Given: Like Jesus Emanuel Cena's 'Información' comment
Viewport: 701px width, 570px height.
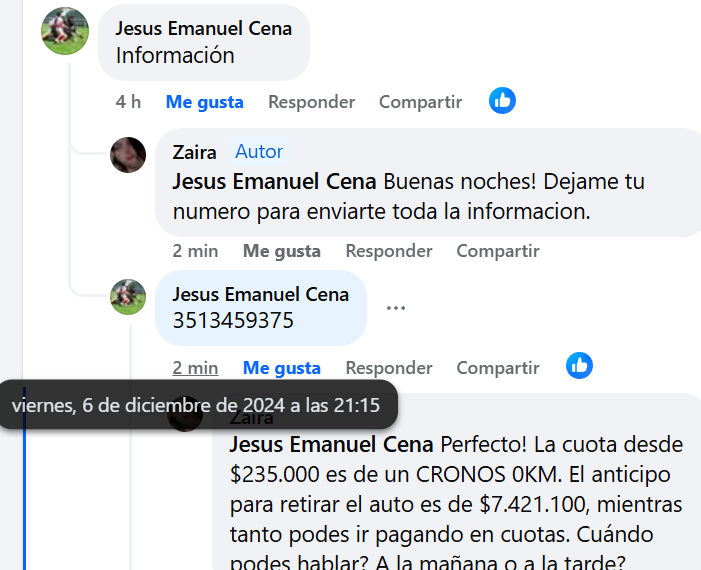Looking at the screenshot, I should 204,102.
